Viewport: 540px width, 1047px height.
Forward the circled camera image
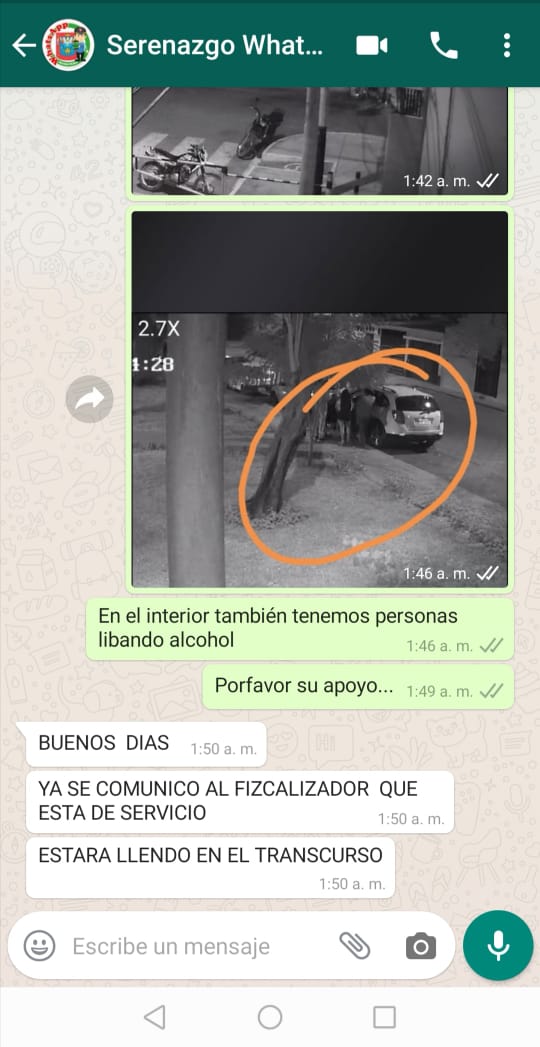point(89,399)
